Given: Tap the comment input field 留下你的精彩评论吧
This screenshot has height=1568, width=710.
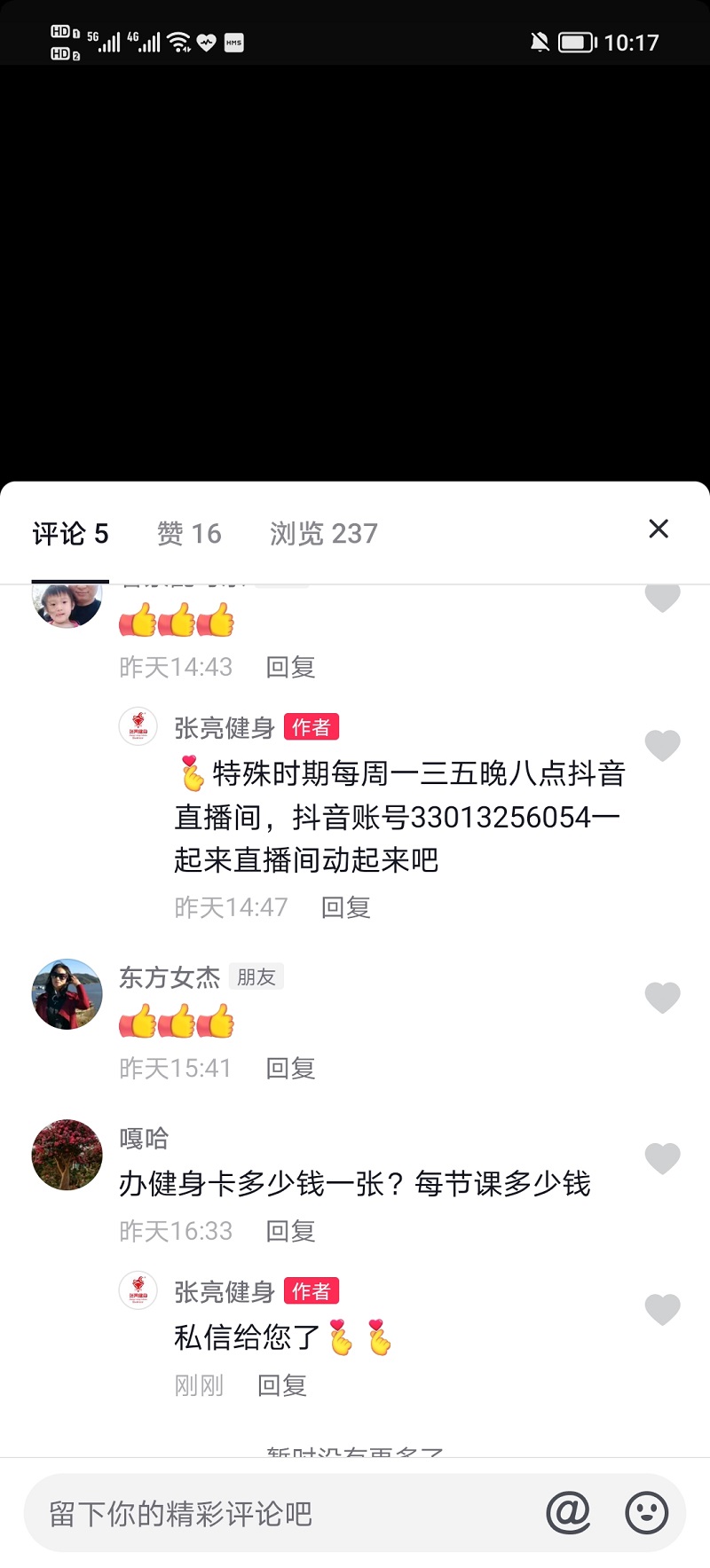Looking at the screenshot, I should pyautogui.click(x=284, y=1514).
